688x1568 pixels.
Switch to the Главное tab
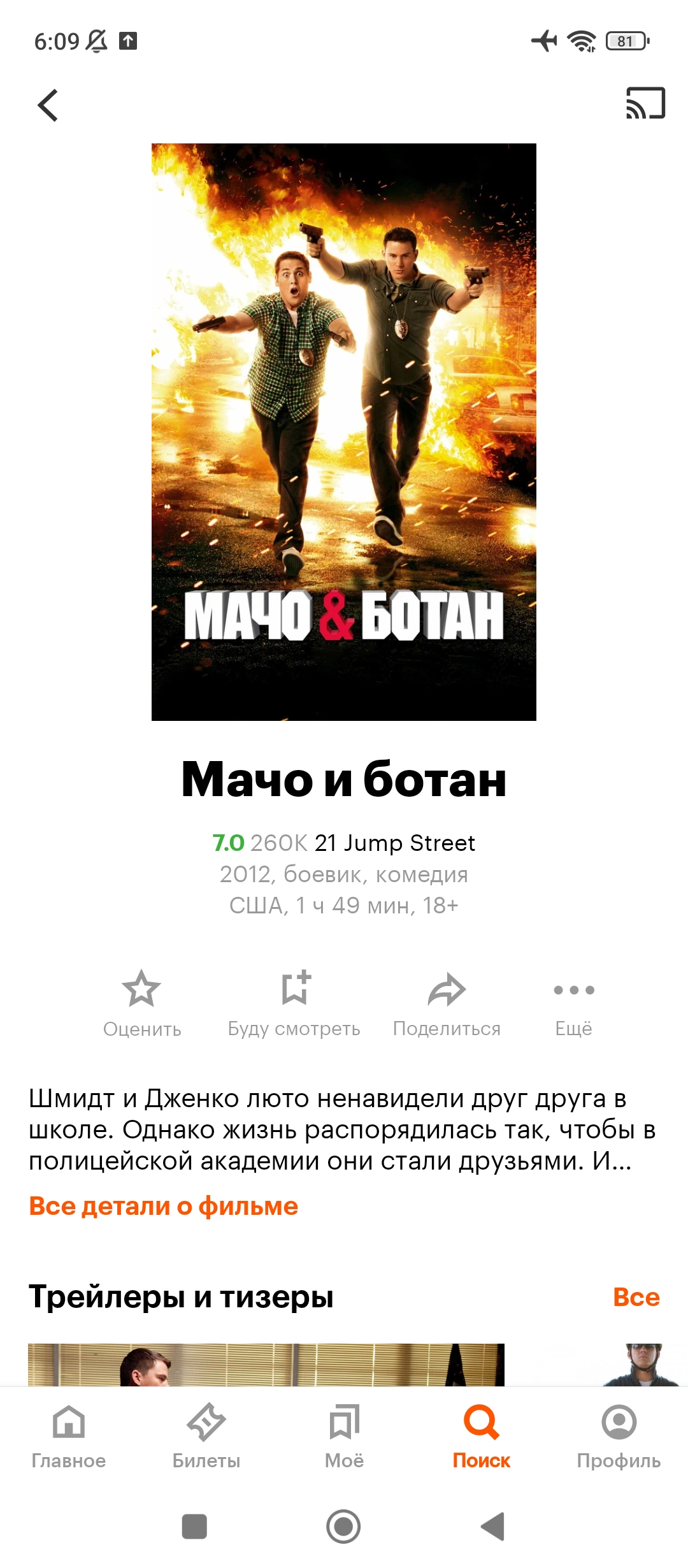click(x=69, y=1435)
